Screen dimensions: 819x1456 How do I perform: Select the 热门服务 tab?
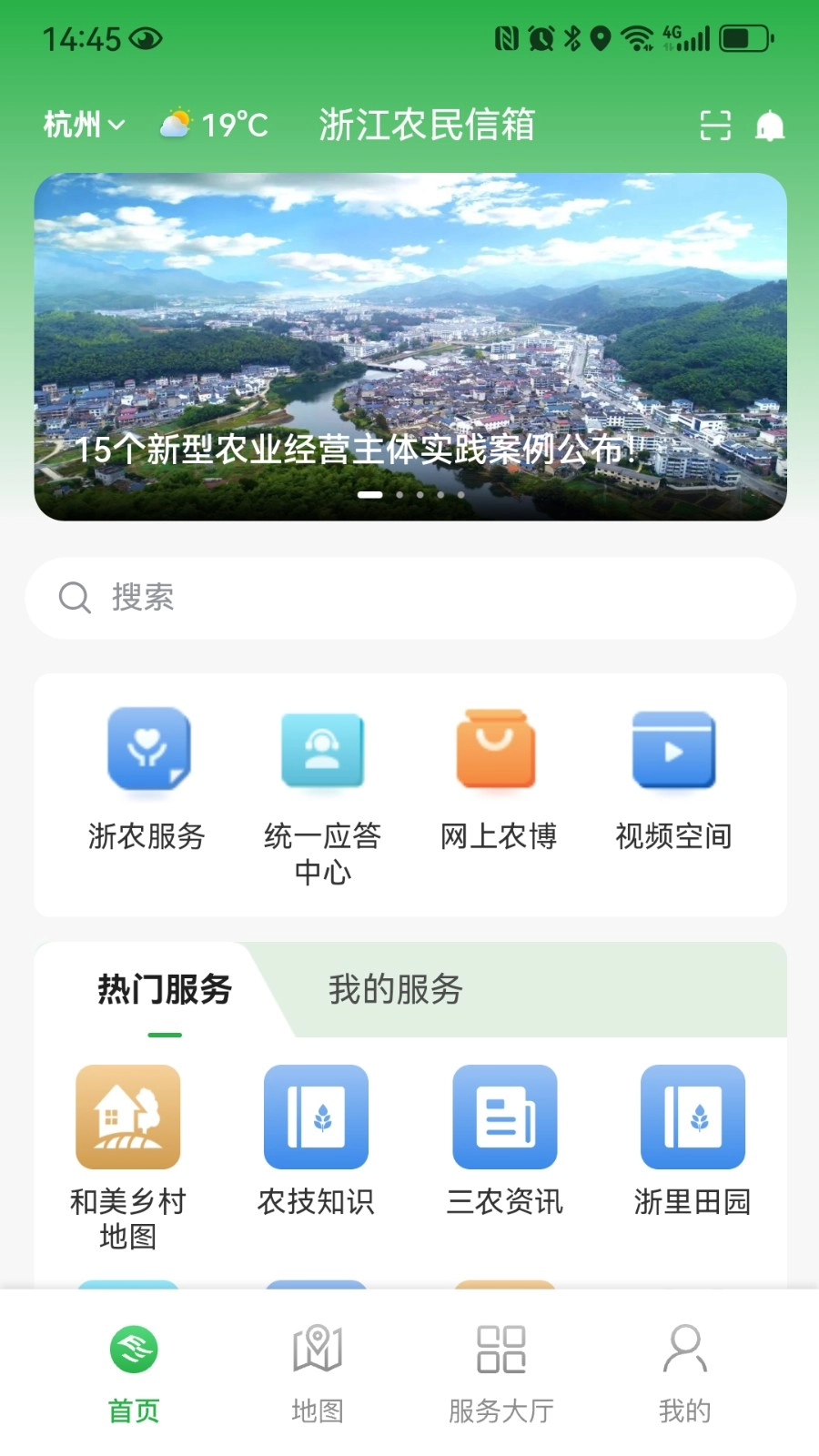pos(166,991)
